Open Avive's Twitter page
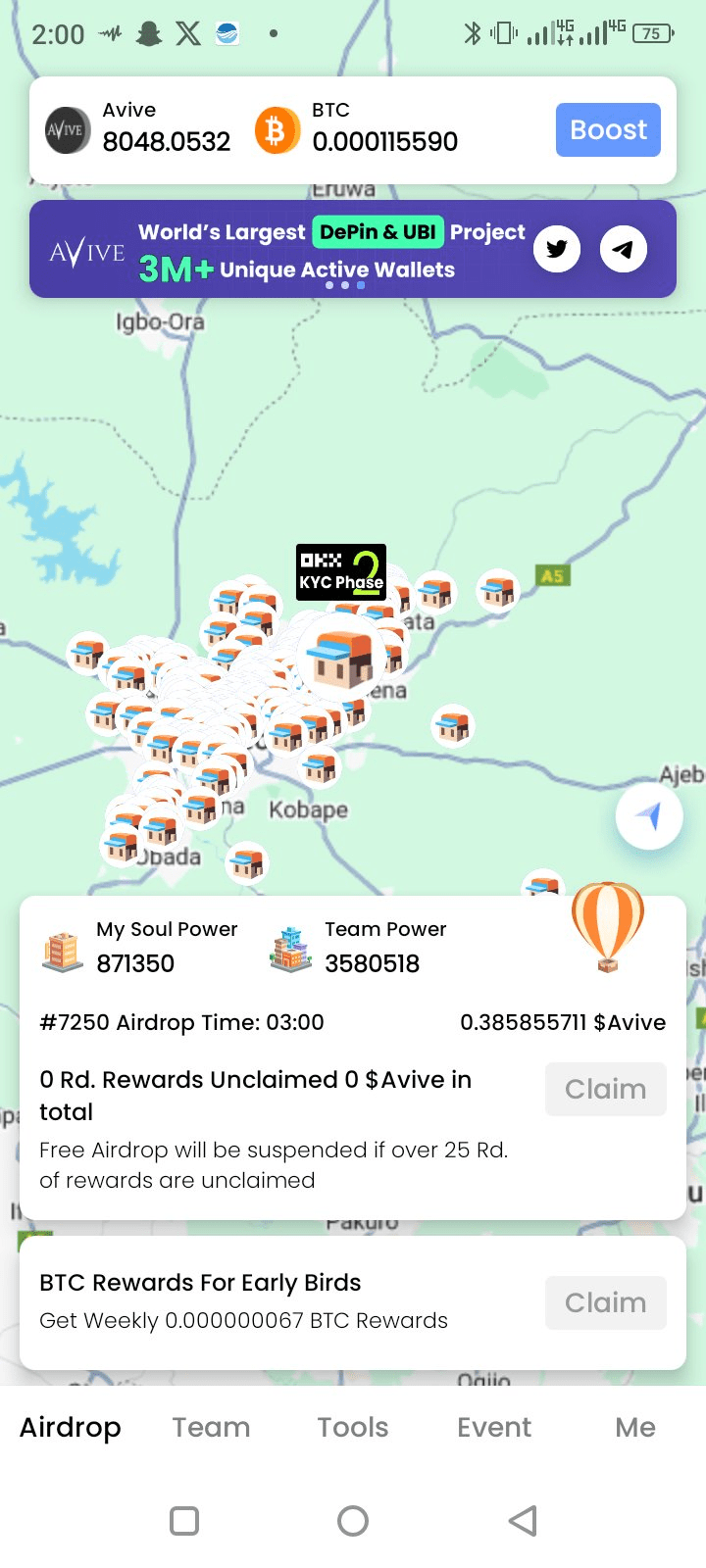The image size is (706, 1568). 557,249
